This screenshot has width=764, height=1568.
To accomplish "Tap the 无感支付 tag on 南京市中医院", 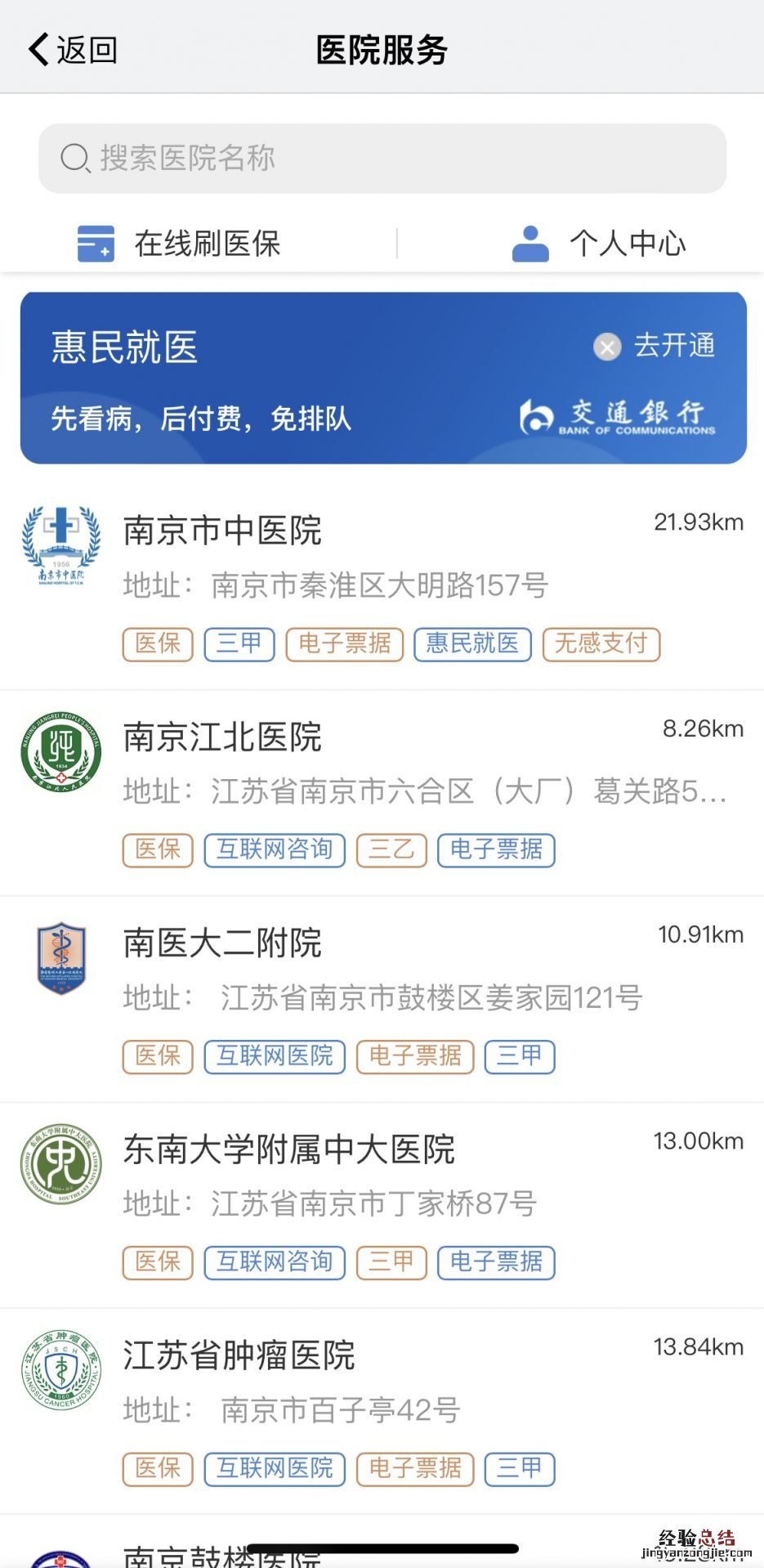I will [x=600, y=644].
